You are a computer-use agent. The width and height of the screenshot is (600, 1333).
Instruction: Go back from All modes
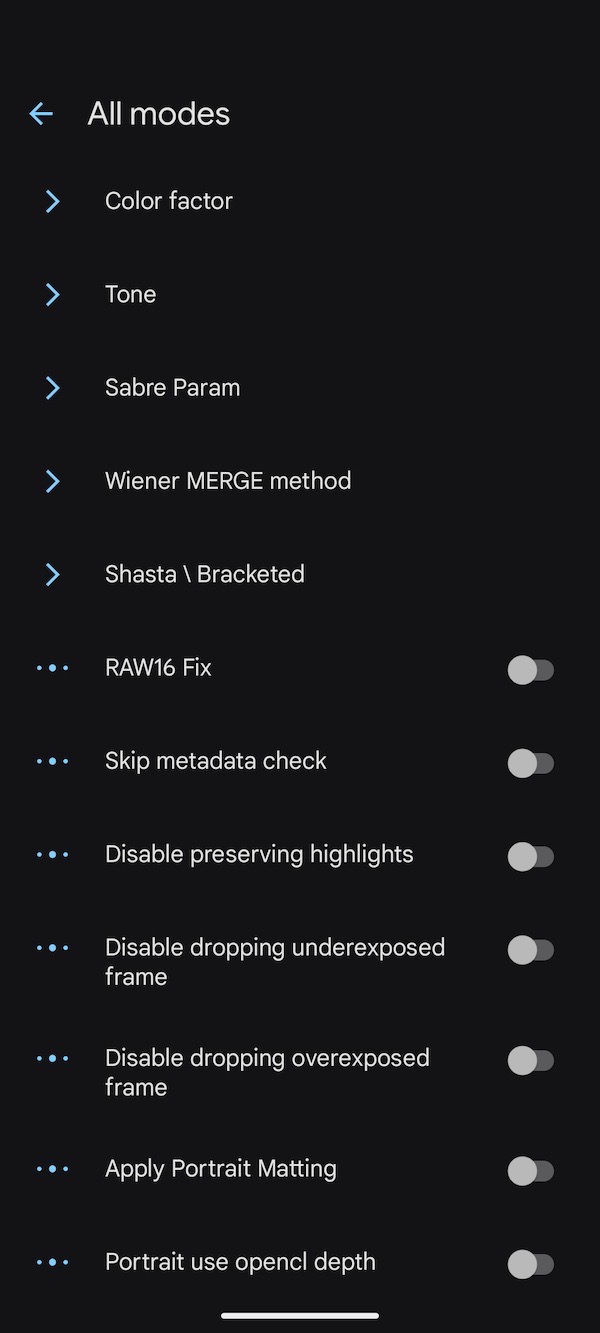tap(41, 114)
